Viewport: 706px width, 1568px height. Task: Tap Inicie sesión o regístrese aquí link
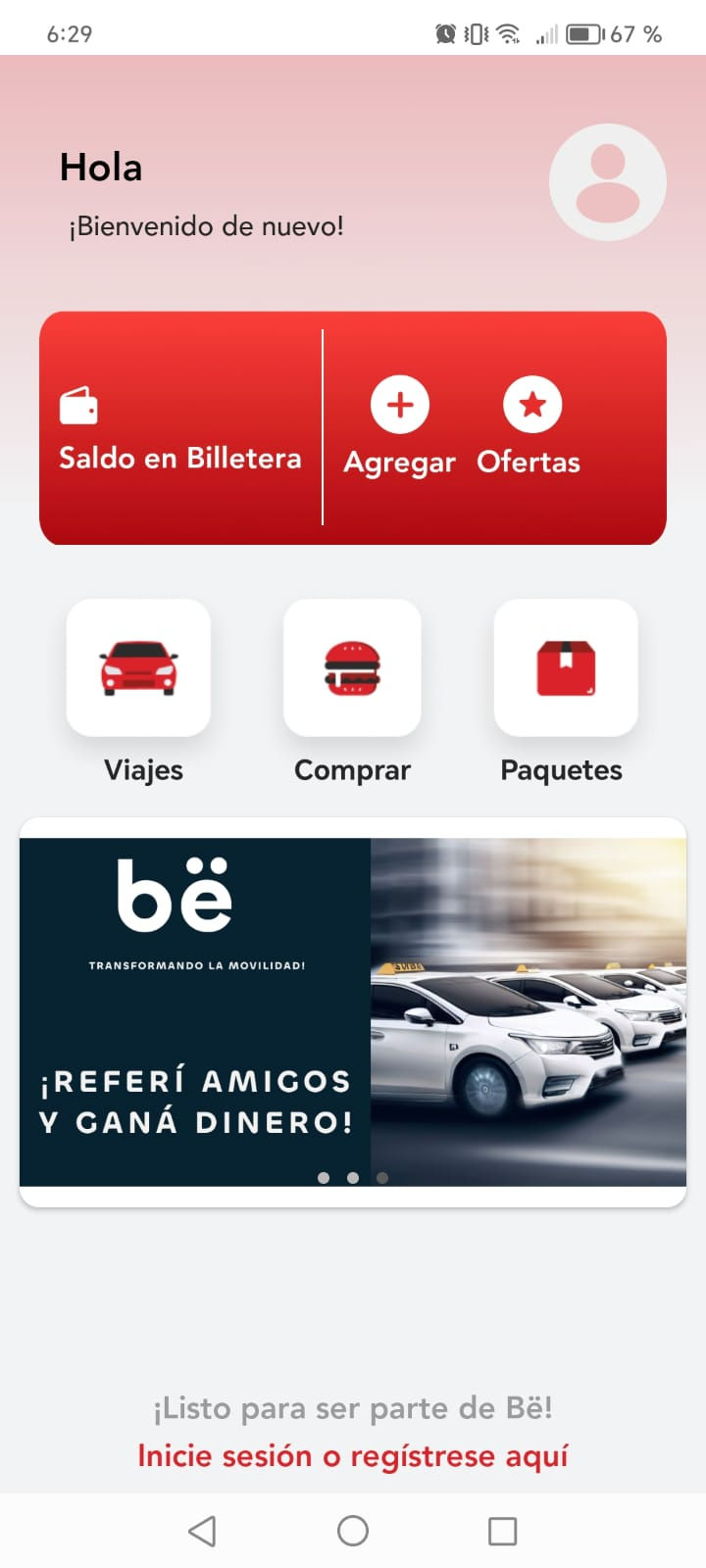pyautogui.click(x=353, y=1456)
